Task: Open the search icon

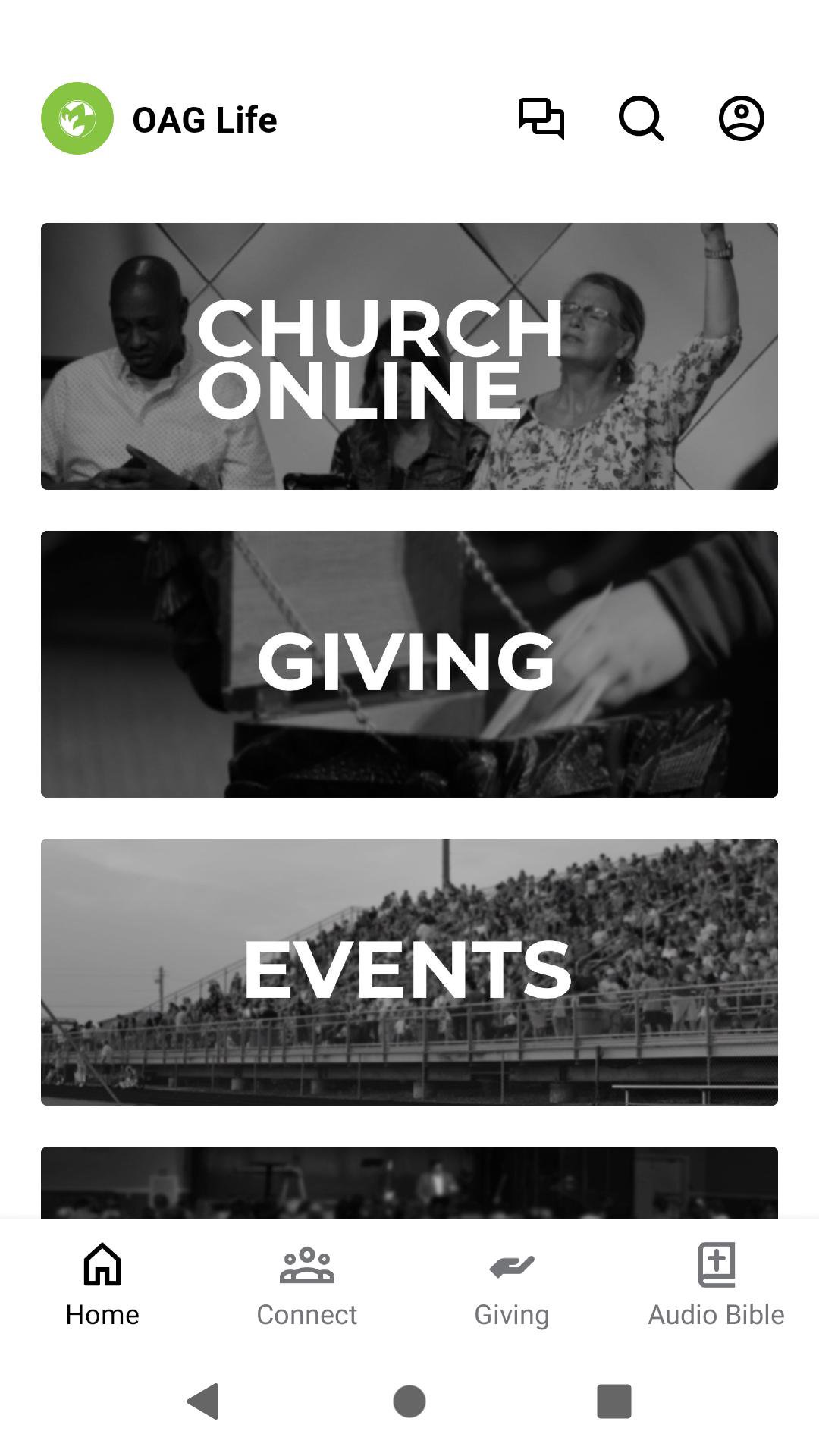Action: coord(642,118)
